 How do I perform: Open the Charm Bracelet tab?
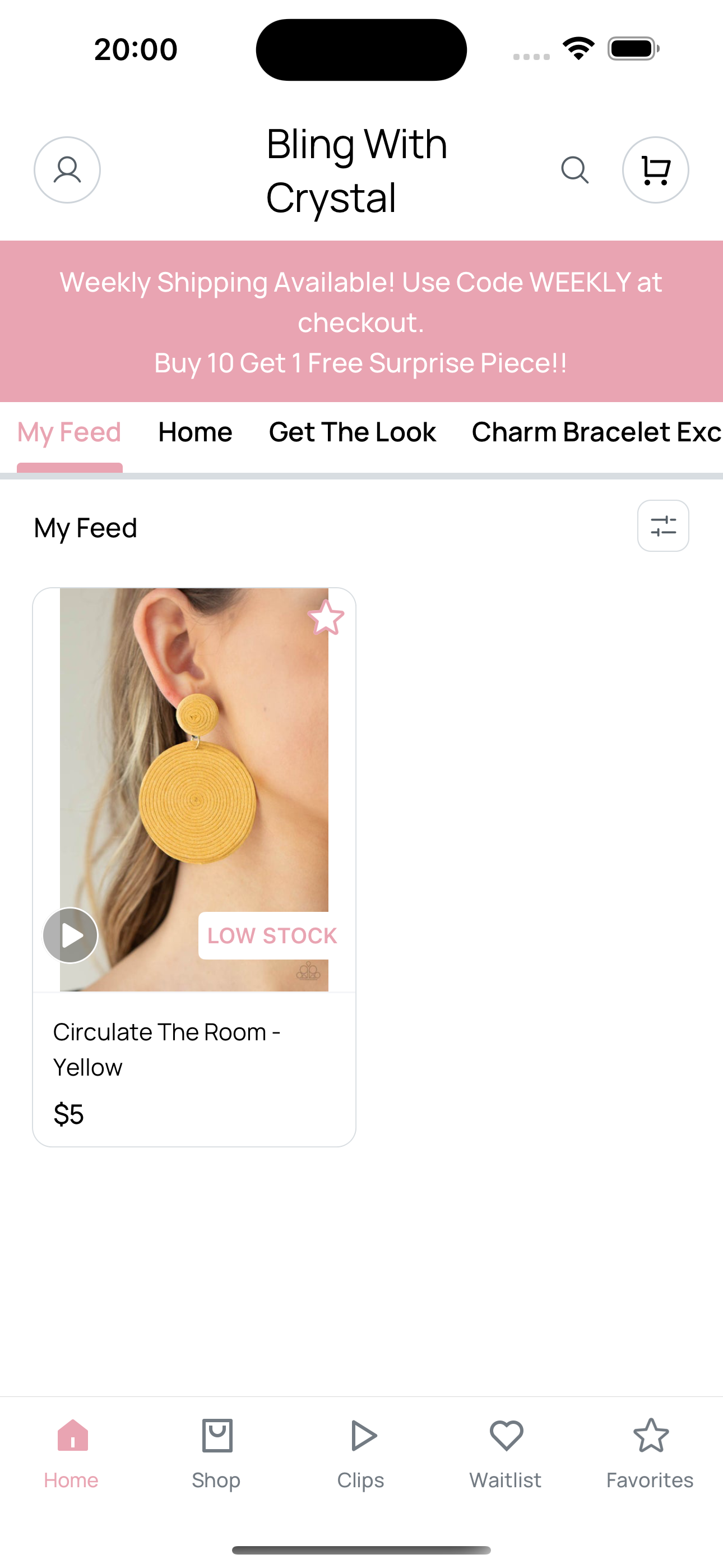pos(596,432)
